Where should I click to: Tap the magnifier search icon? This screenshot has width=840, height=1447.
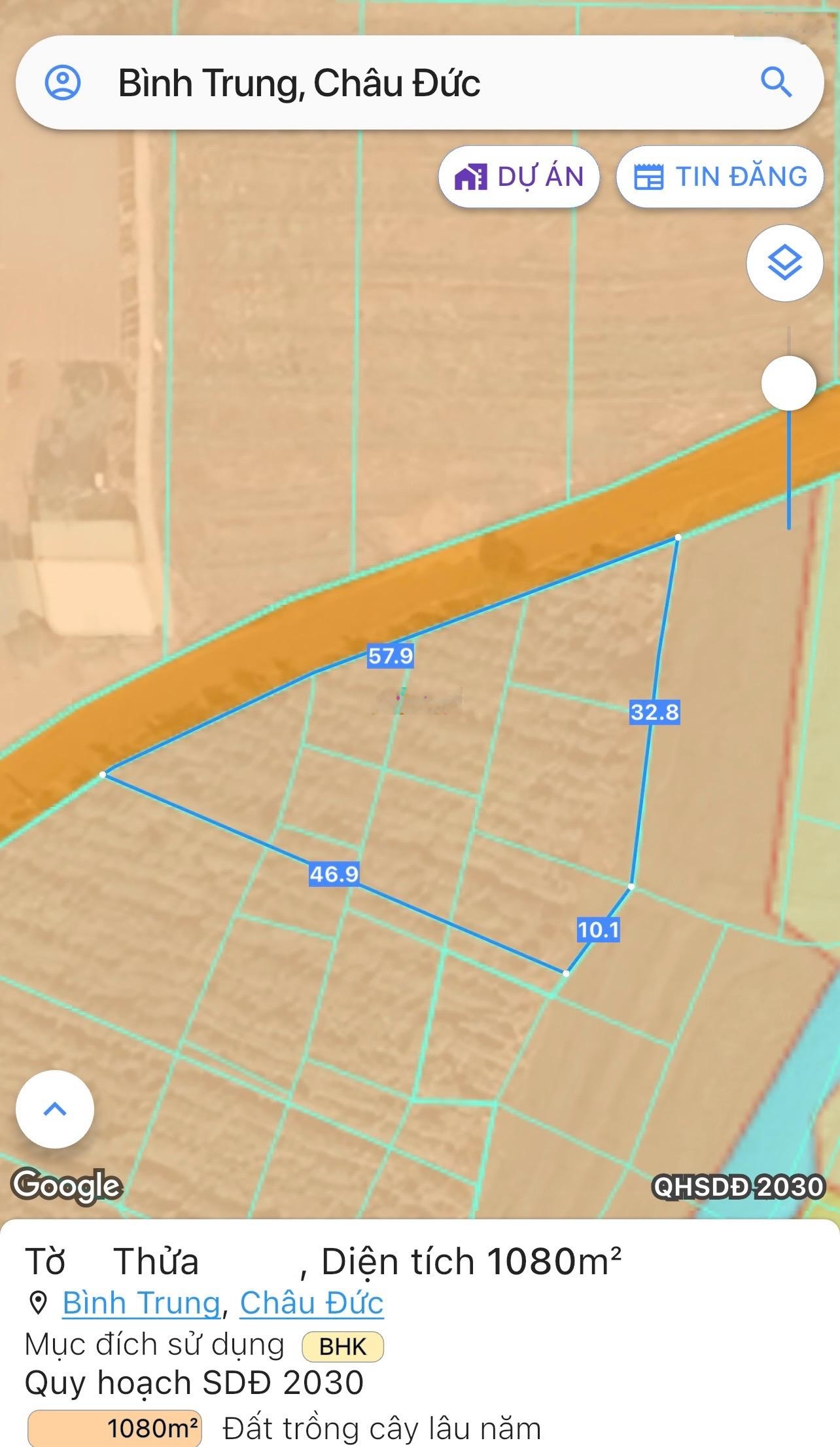click(777, 83)
